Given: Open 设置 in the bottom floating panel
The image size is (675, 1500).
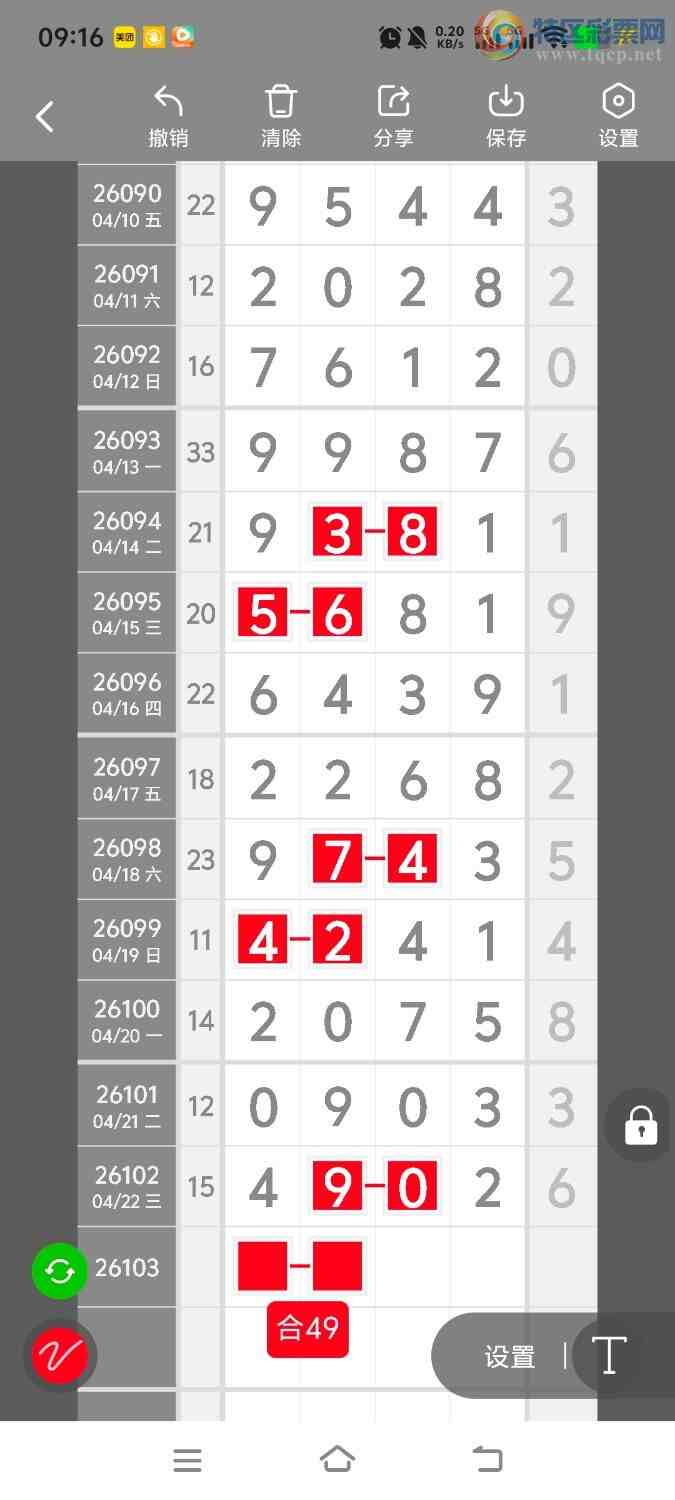Looking at the screenshot, I should (510, 1357).
